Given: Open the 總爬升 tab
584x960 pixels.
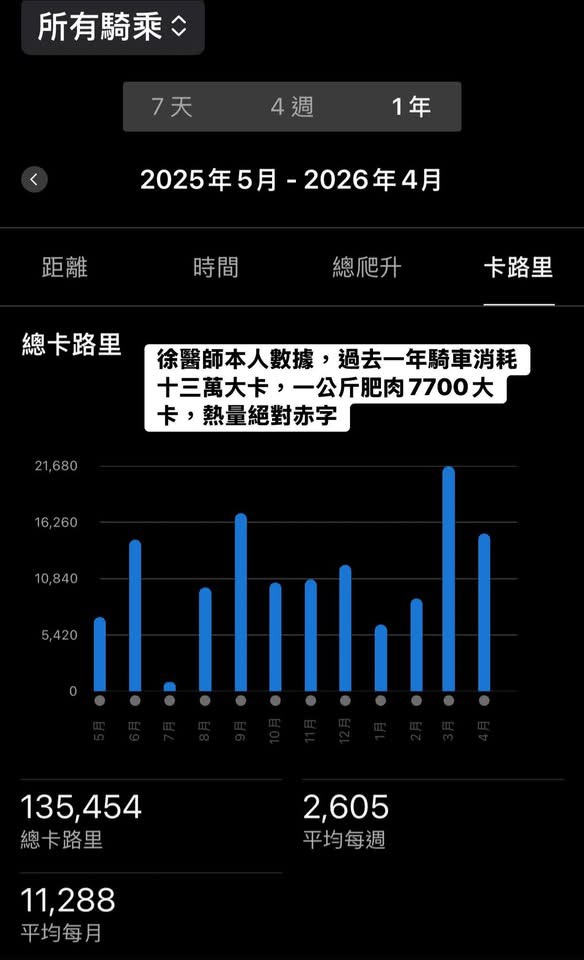Looking at the screenshot, I should (367, 268).
